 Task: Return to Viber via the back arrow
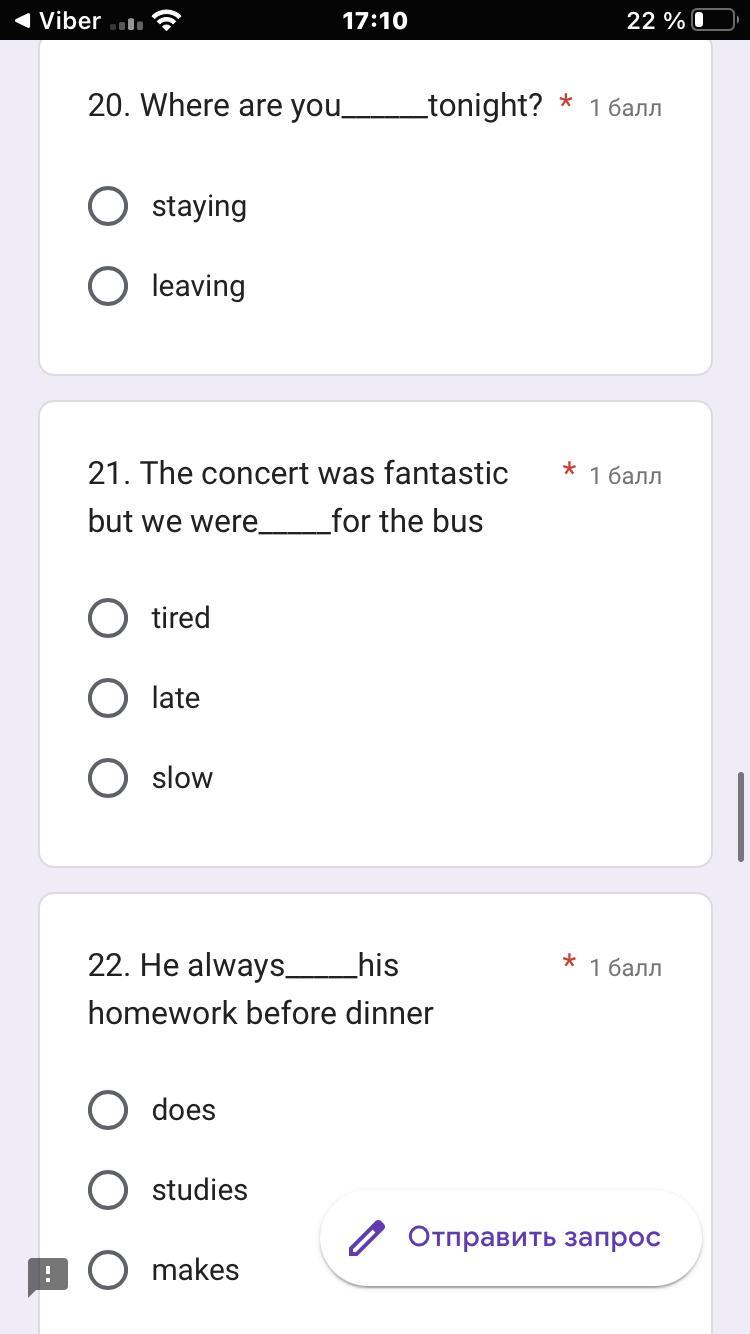tap(56, 20)
